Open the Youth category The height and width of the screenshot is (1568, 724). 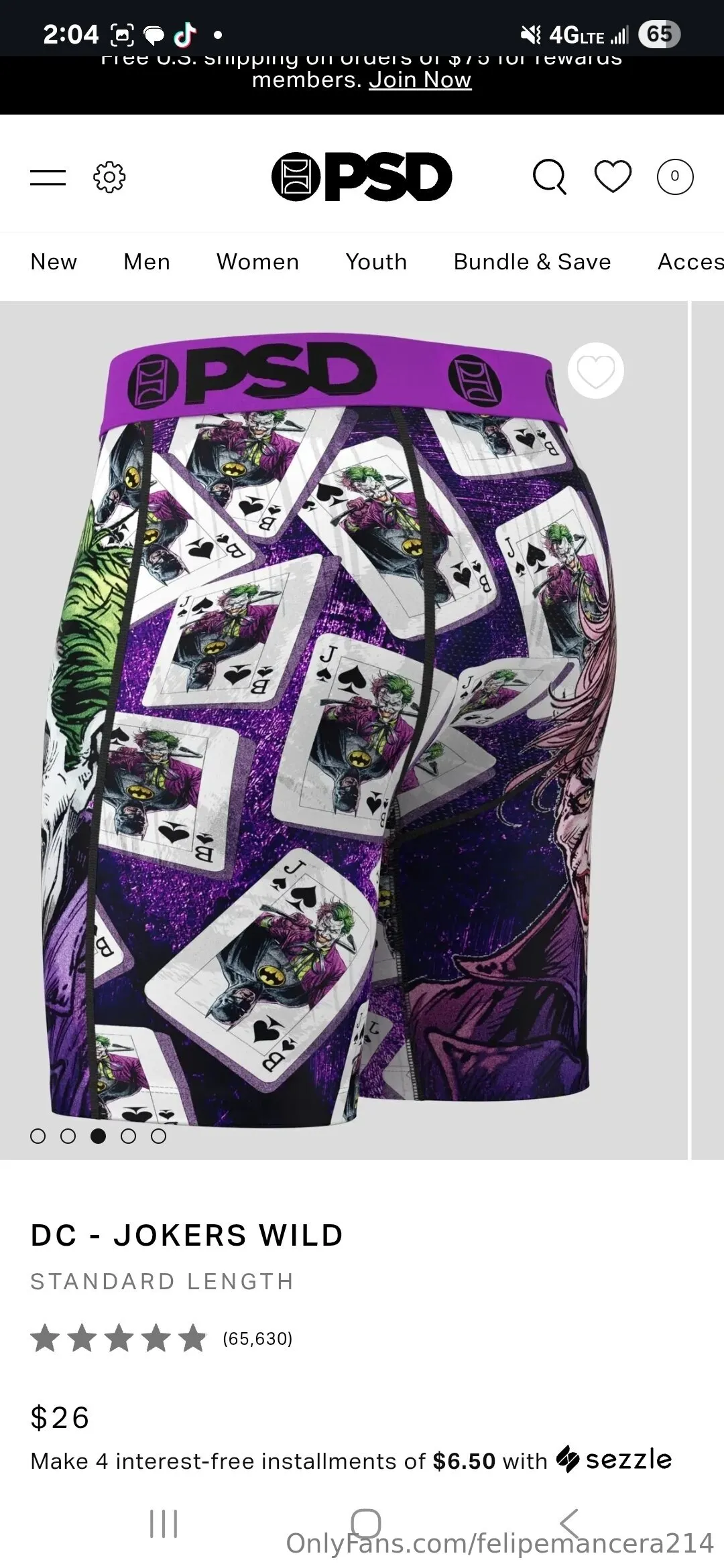click(376, 262)
